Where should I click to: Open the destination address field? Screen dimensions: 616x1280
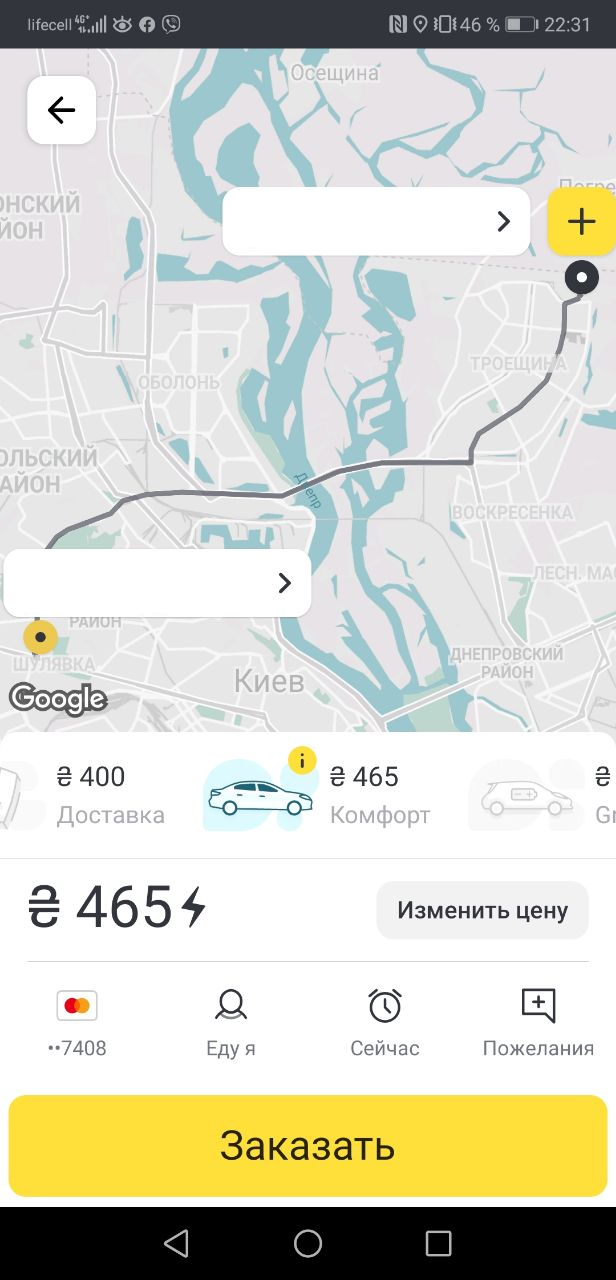(x=376, y=221)
